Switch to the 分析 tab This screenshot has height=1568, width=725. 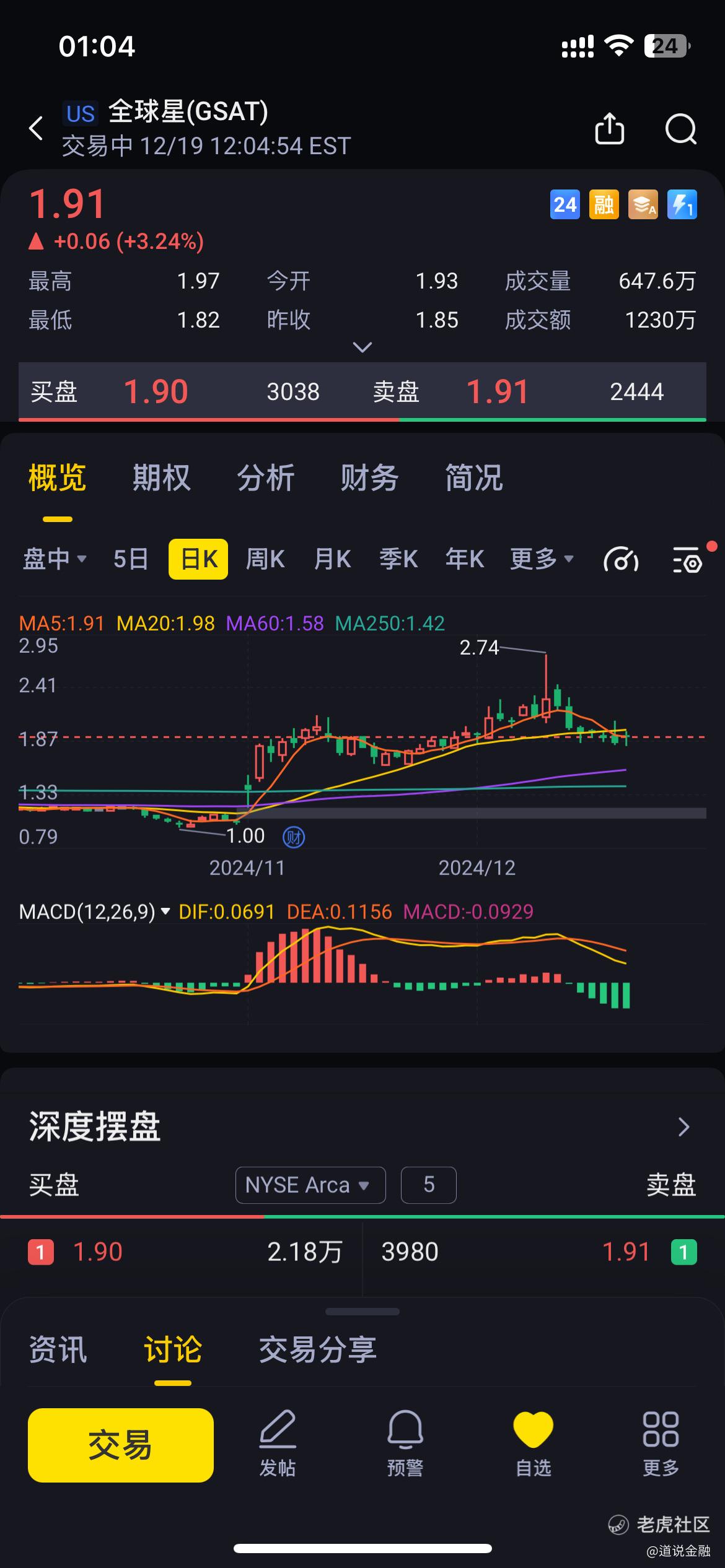tap(265, 477)
